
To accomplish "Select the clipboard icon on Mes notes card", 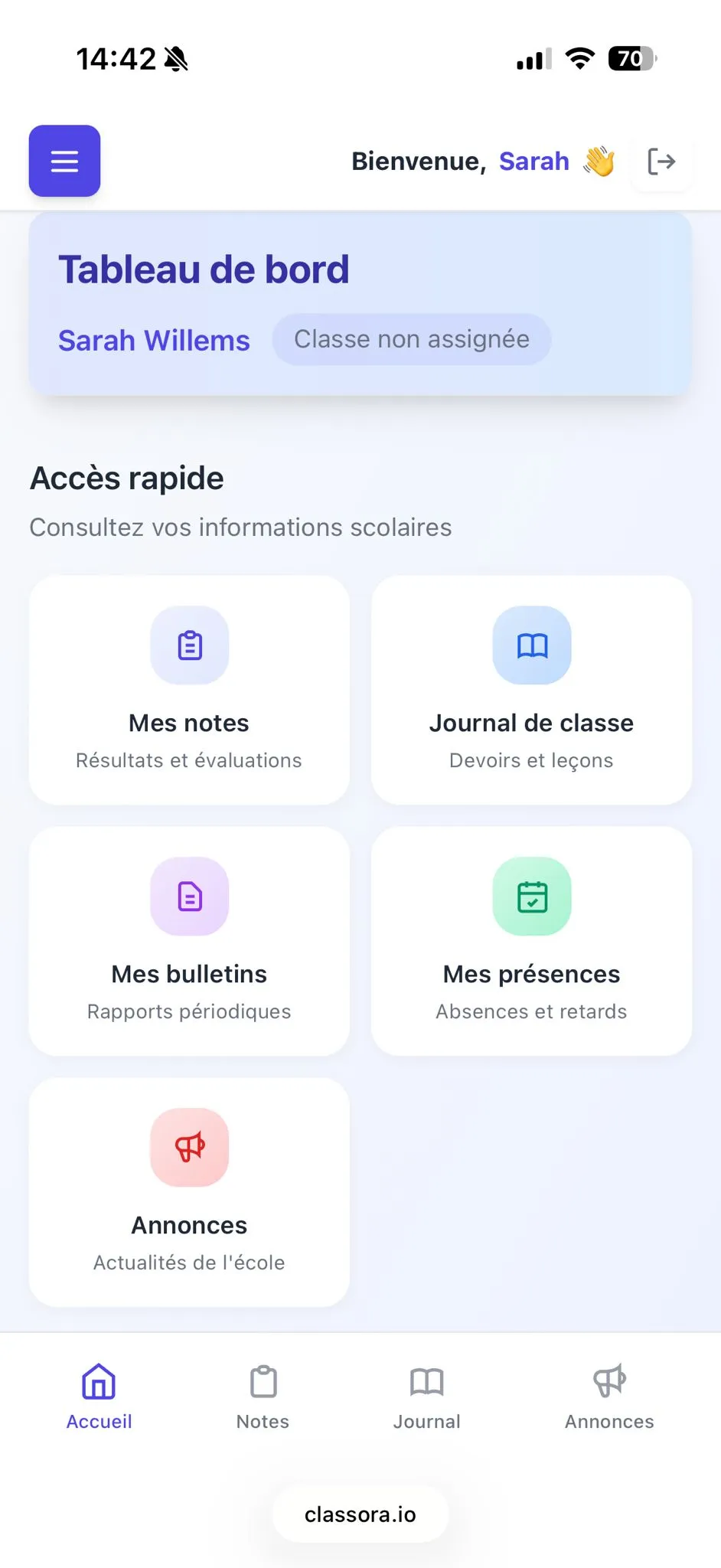I will 189,645.
